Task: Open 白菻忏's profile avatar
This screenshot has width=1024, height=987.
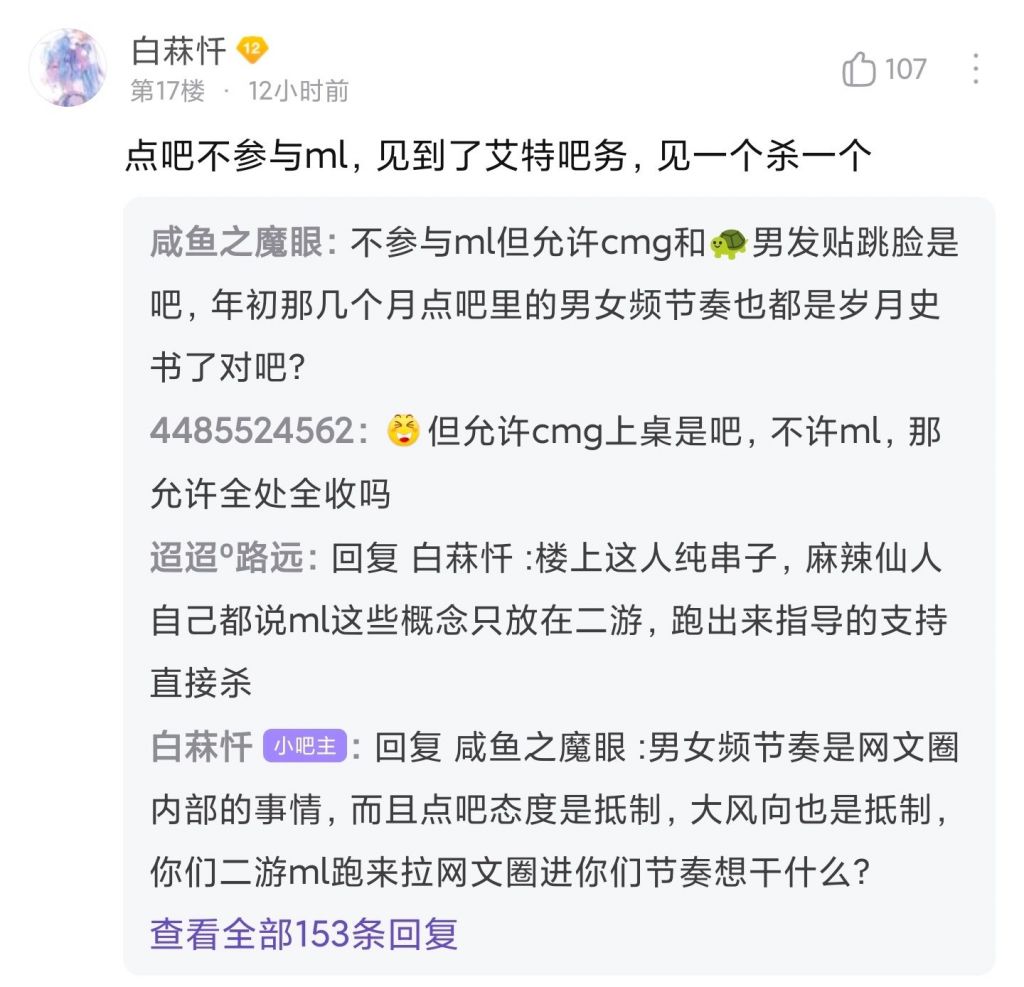Action: [68, 67]
